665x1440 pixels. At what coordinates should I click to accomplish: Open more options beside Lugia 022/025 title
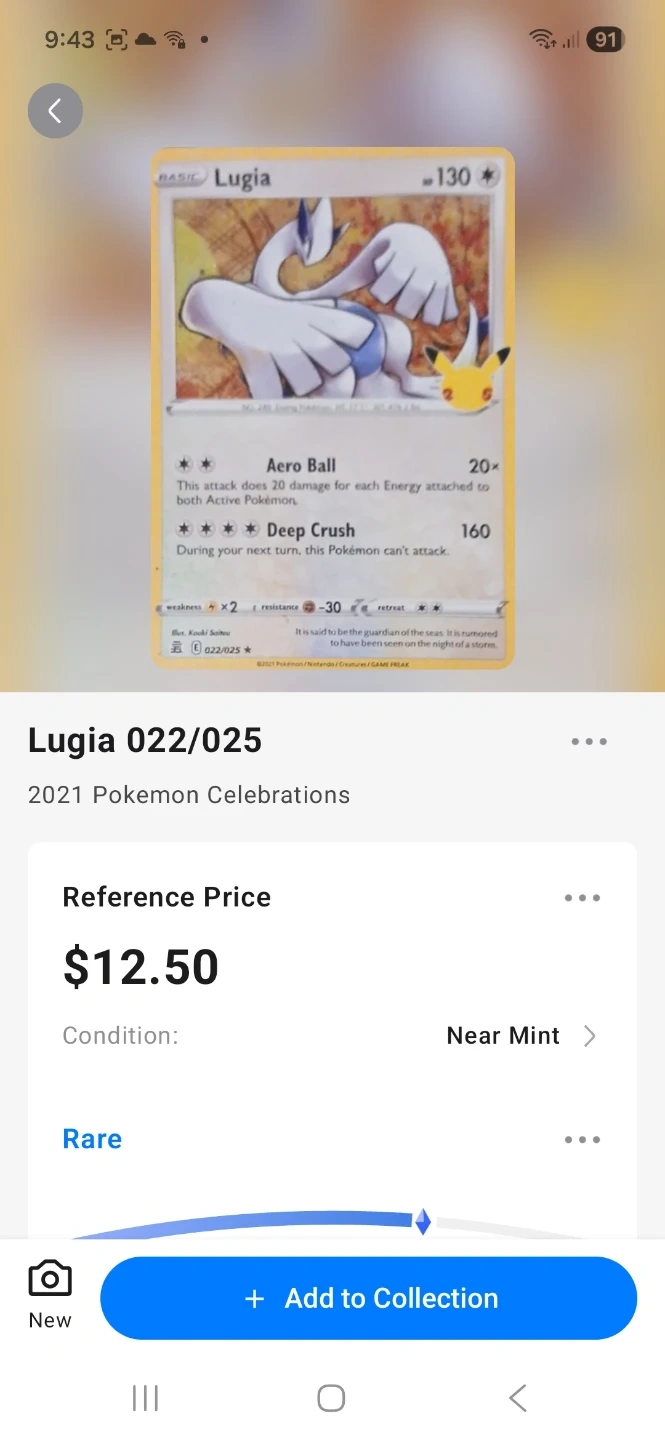click(589, 742)
